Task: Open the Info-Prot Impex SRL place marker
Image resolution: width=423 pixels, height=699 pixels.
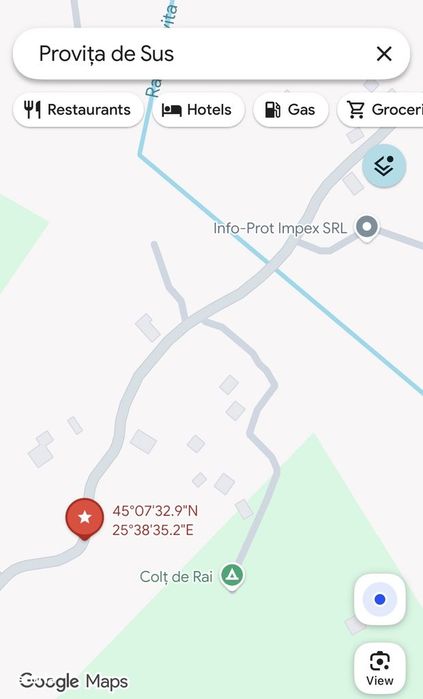Action: pos(367,228)
